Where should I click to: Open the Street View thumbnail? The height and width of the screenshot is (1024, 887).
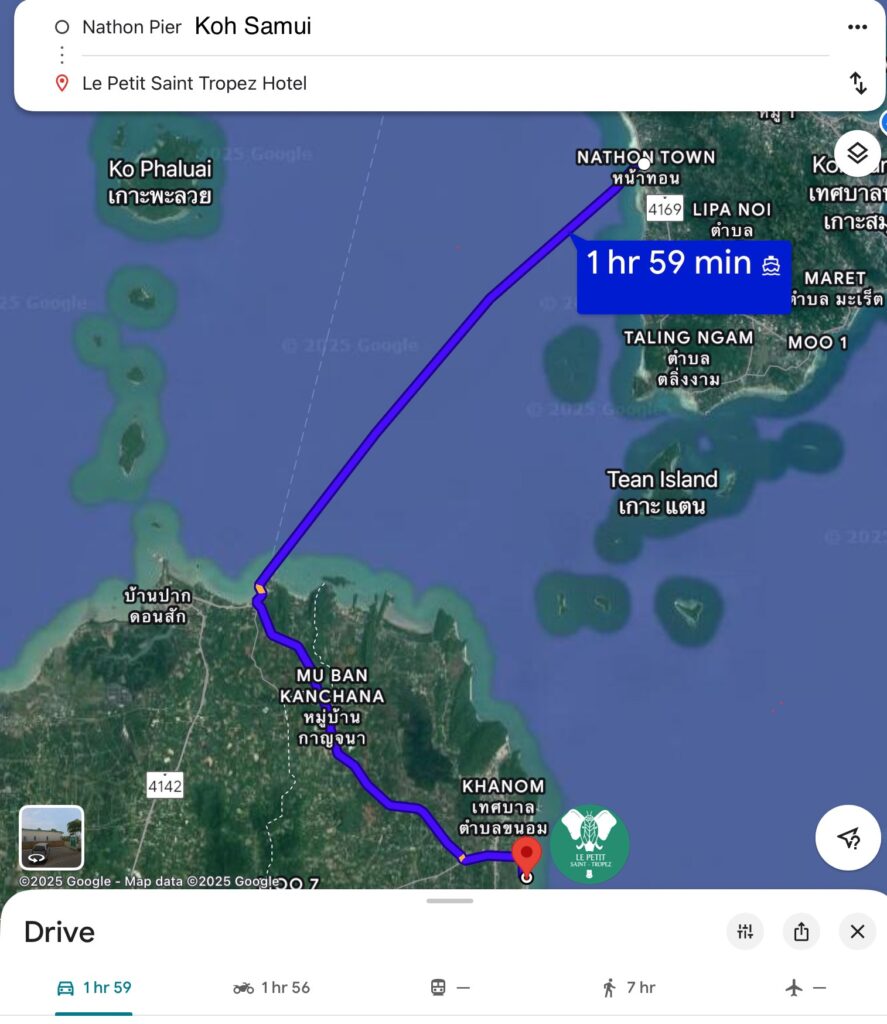[x=52, y=837]
